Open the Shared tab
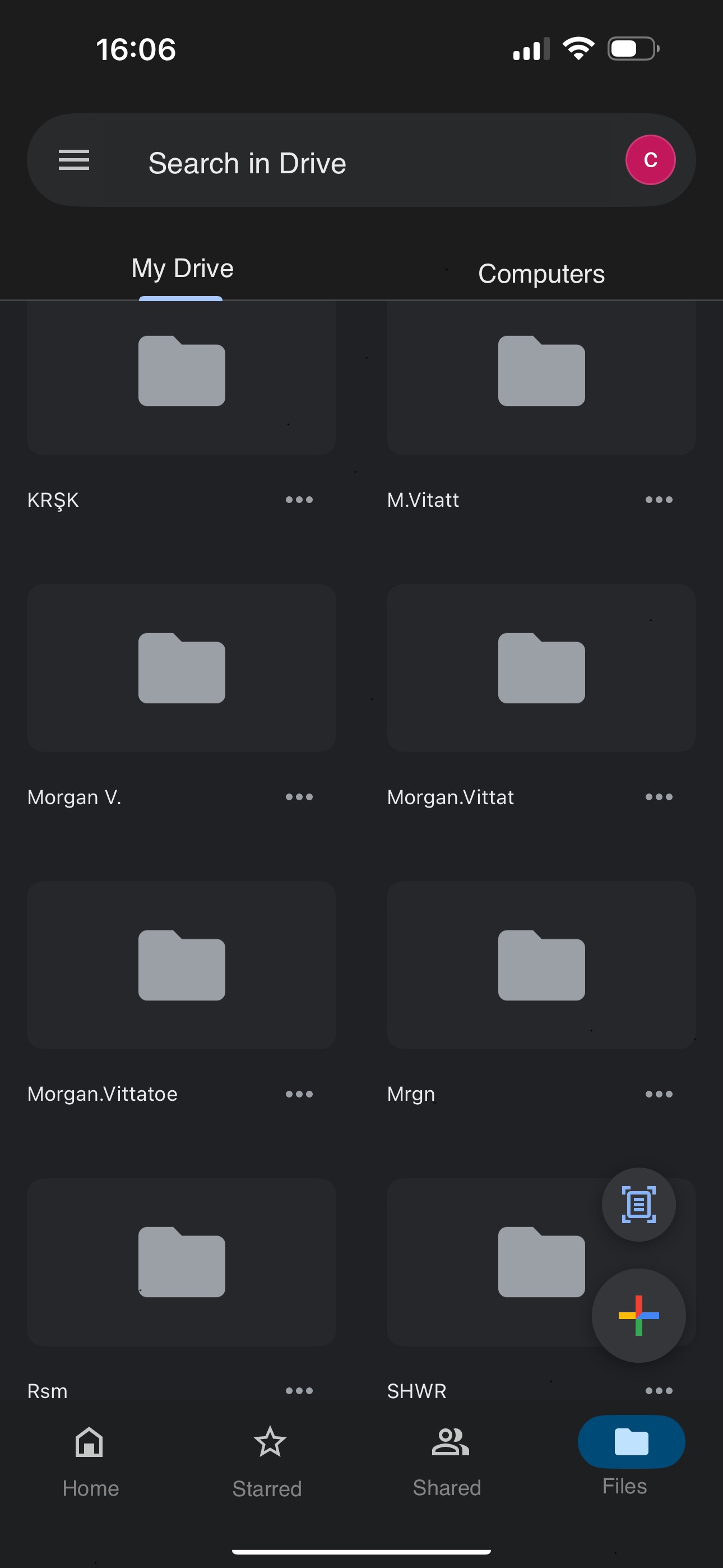The width and height of the screenshot is (723, 1568). point(448,1461)
